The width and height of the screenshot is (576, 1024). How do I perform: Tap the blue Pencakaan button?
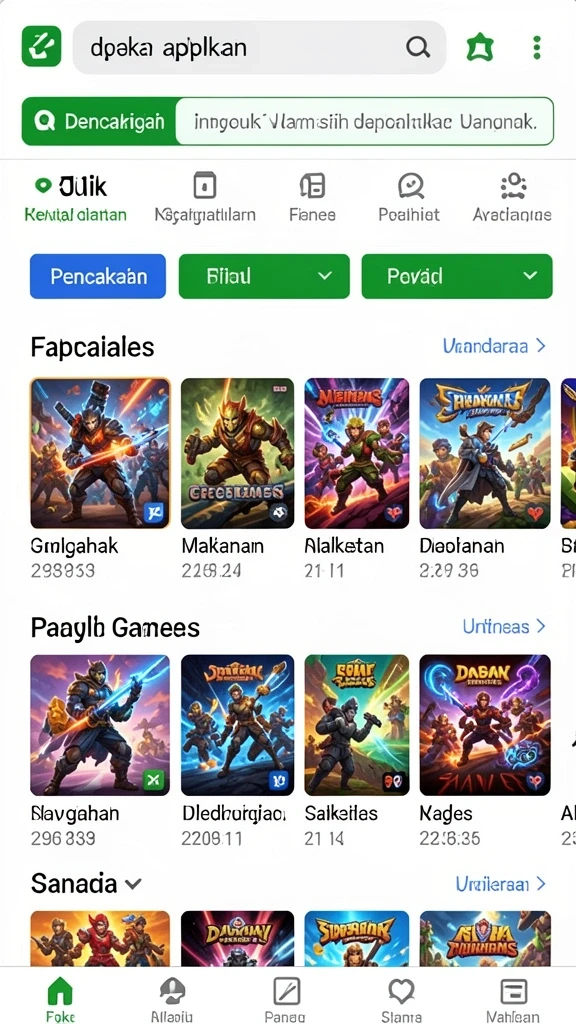coord(98,276)
